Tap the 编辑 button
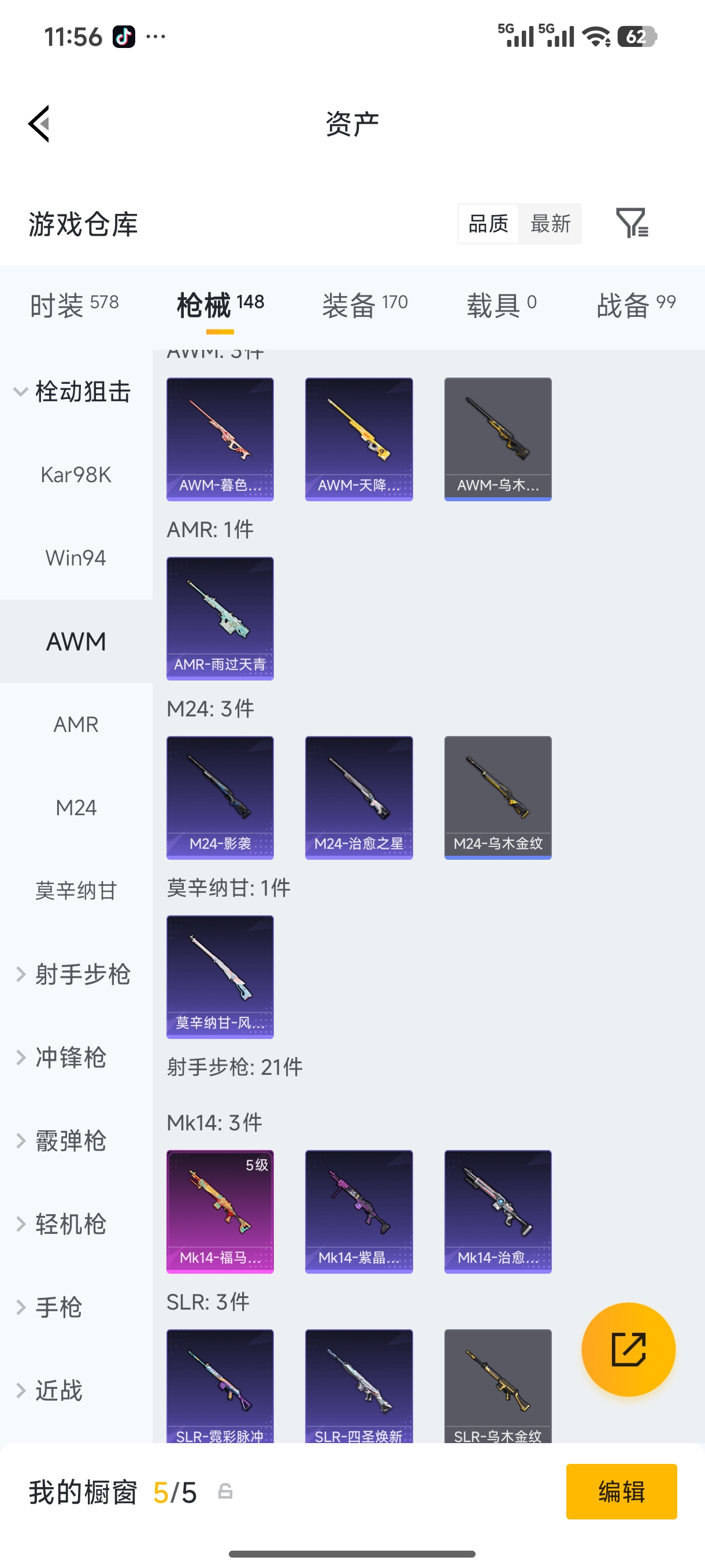The image size is (705, 1568). click(621, 1492)
